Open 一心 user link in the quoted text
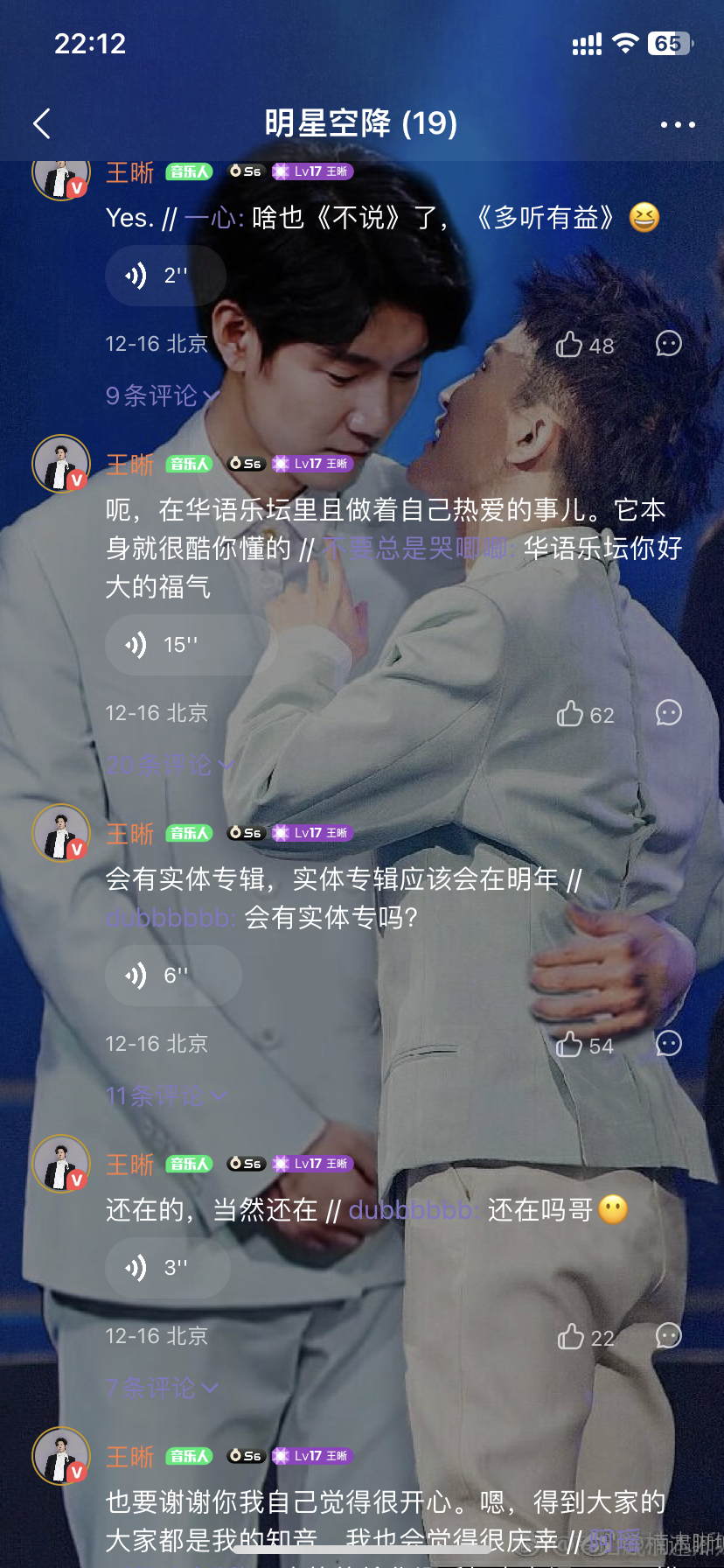Screen dimensions: 724x1568 [212, 218]
